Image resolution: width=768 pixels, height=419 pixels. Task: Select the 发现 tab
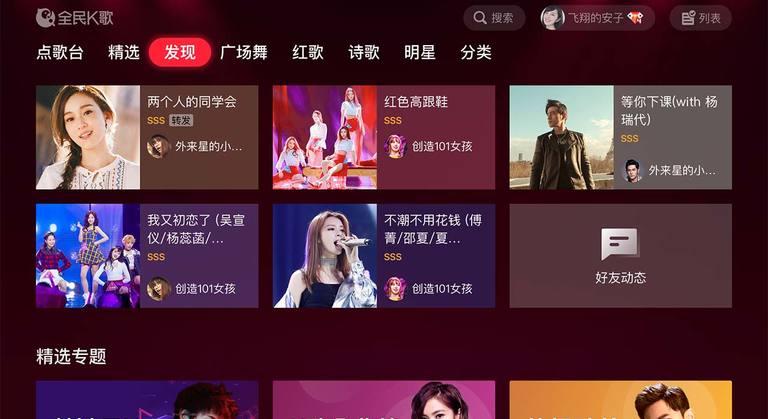(180, 52)
